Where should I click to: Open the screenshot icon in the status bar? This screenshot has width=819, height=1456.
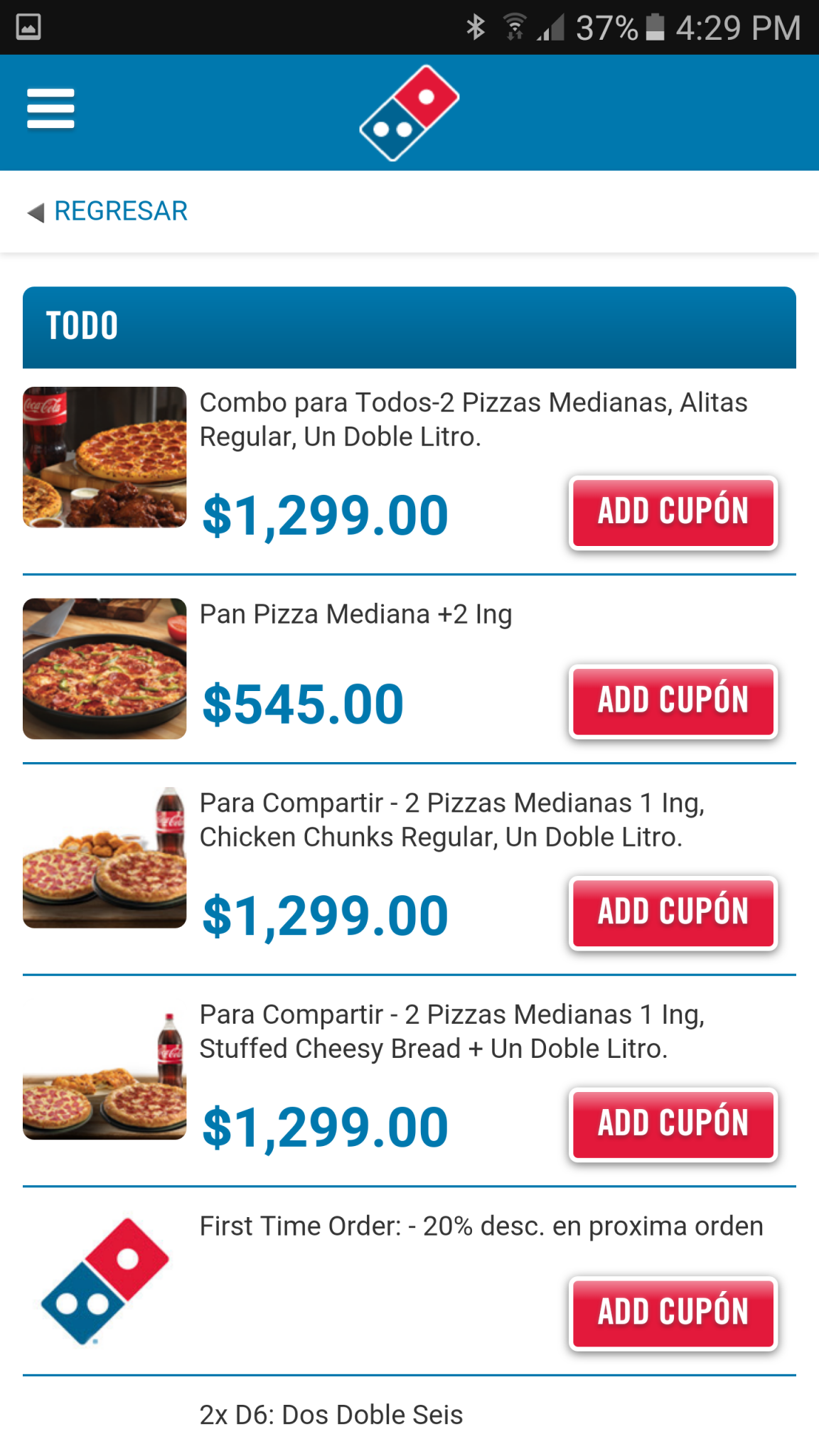[27, 26]
